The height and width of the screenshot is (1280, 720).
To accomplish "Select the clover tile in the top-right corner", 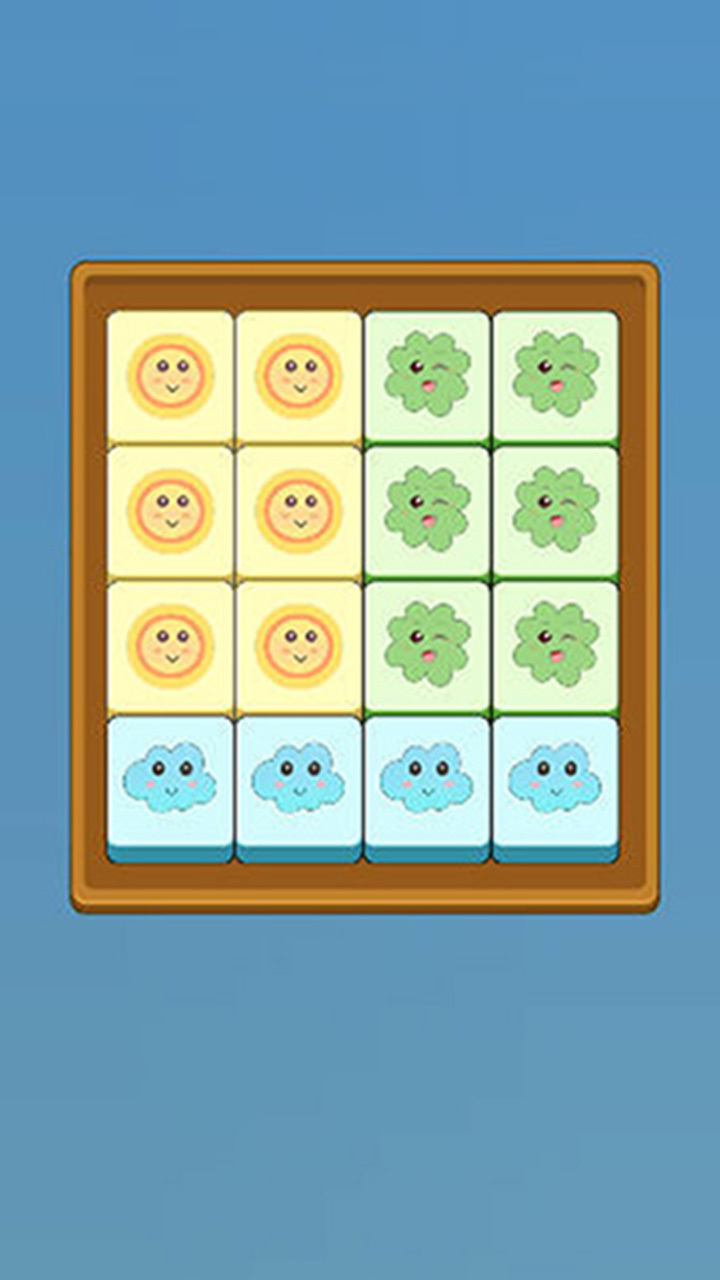I will point(556,375).
